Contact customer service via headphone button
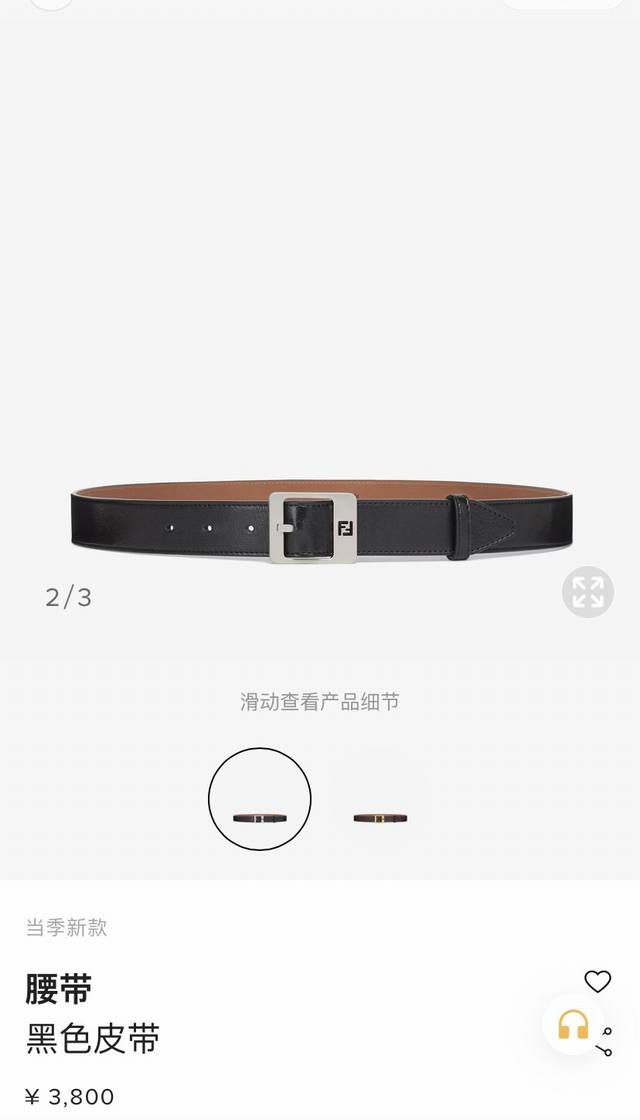640x1120 pixels. [573, 1024]
